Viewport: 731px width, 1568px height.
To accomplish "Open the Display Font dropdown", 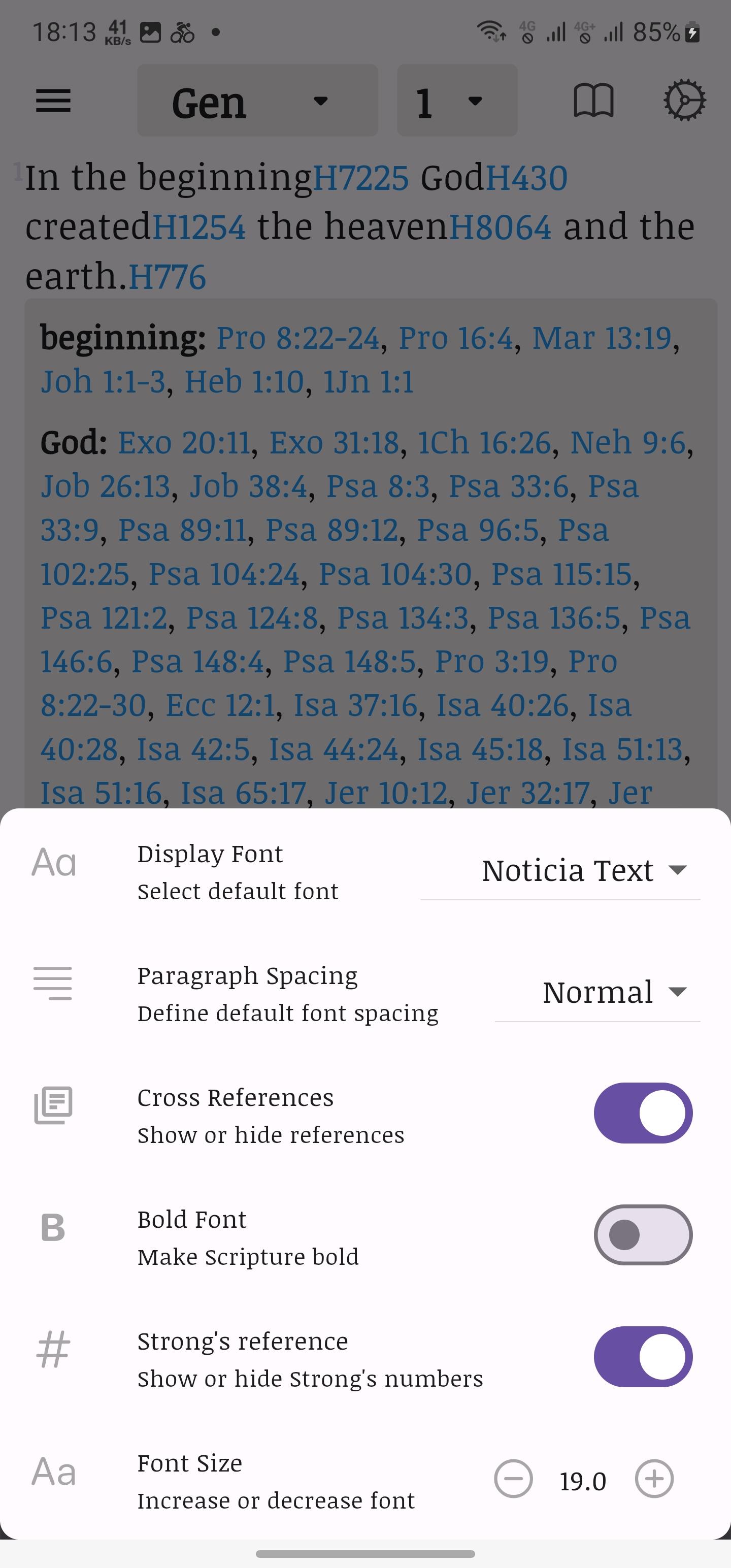I will pyautogui.click(x=583, y=870).
